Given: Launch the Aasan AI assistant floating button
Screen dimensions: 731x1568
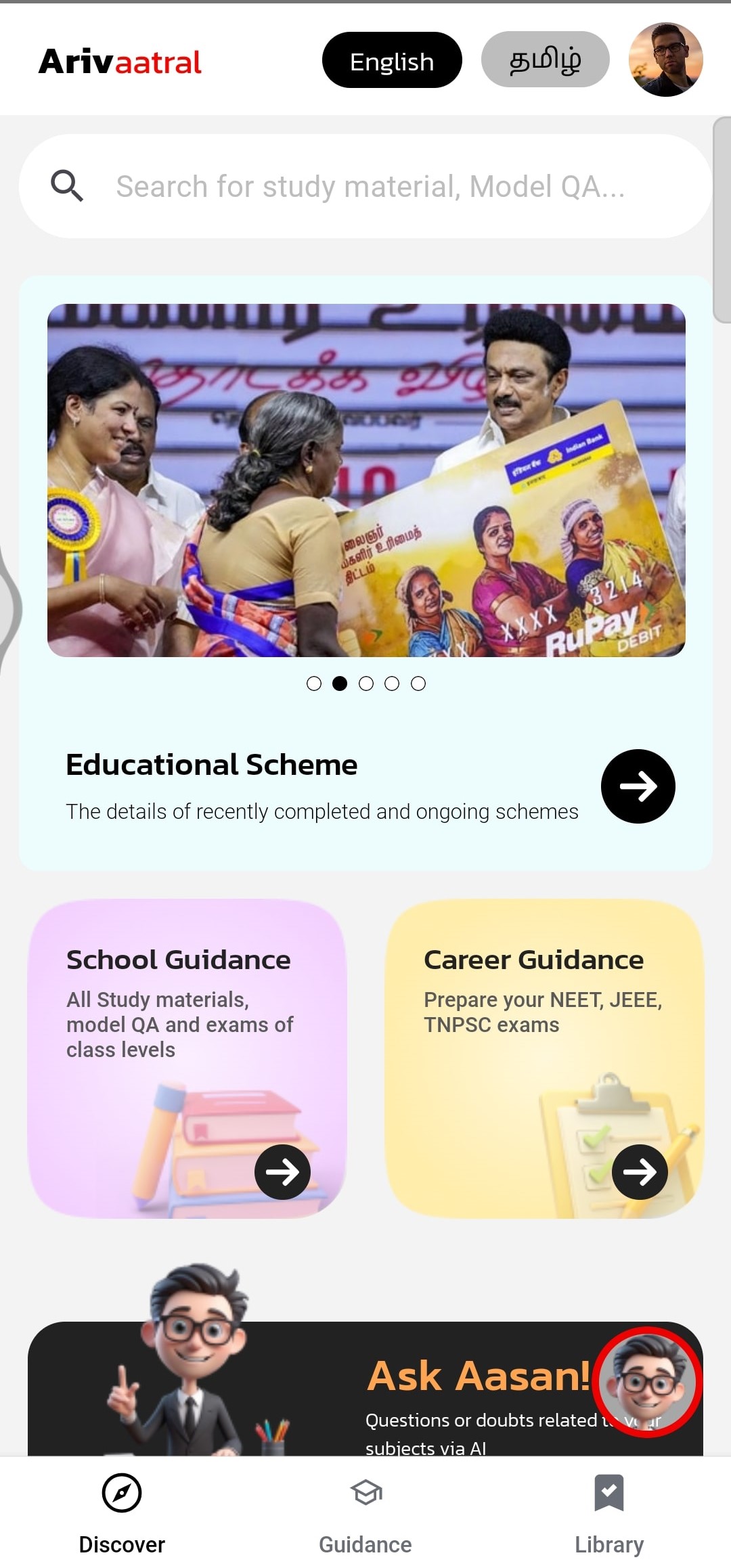Looking at the screenshot, I should click(x=648, y=1382).
